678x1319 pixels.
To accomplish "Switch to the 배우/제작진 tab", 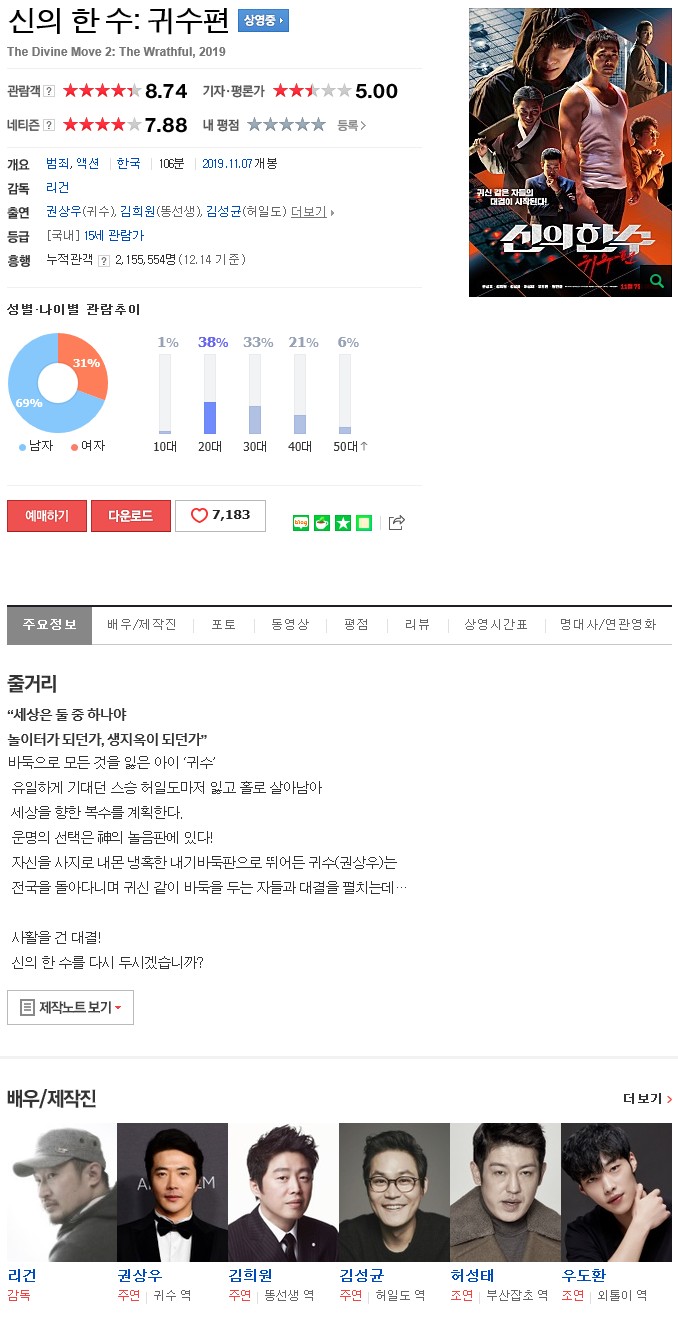I will coord(142,624).
